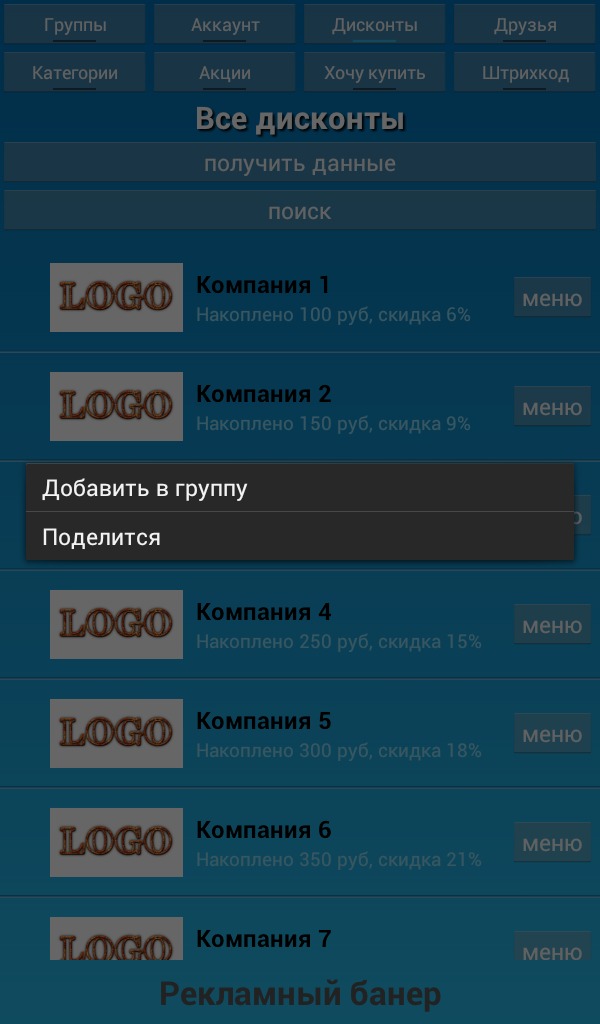Choose "Поделится" in the popup menu
The height and width of the screenshot is (1024, 600).
click(x=299, y=537)
